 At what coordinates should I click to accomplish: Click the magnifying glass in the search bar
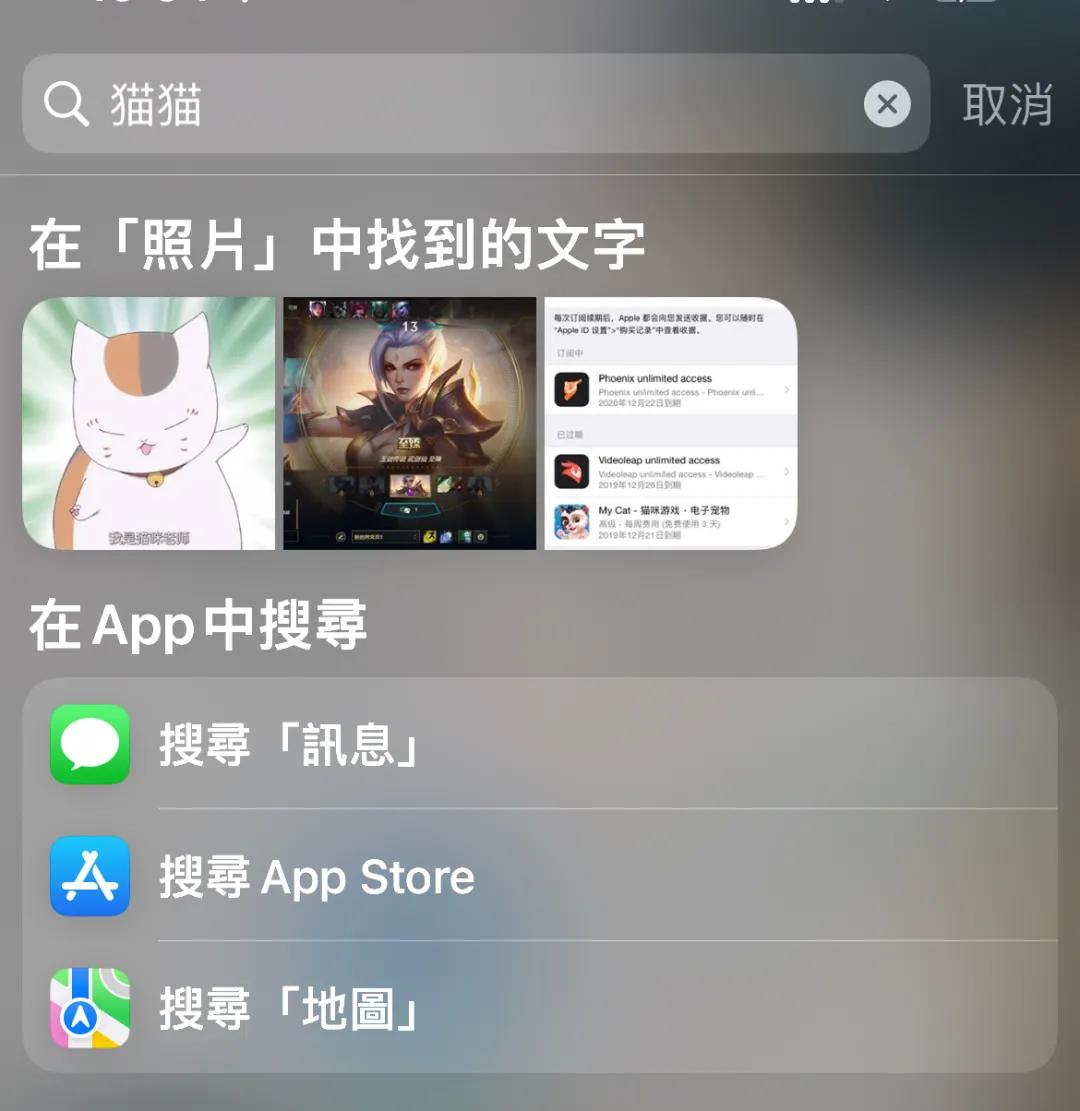pos(65,103)
